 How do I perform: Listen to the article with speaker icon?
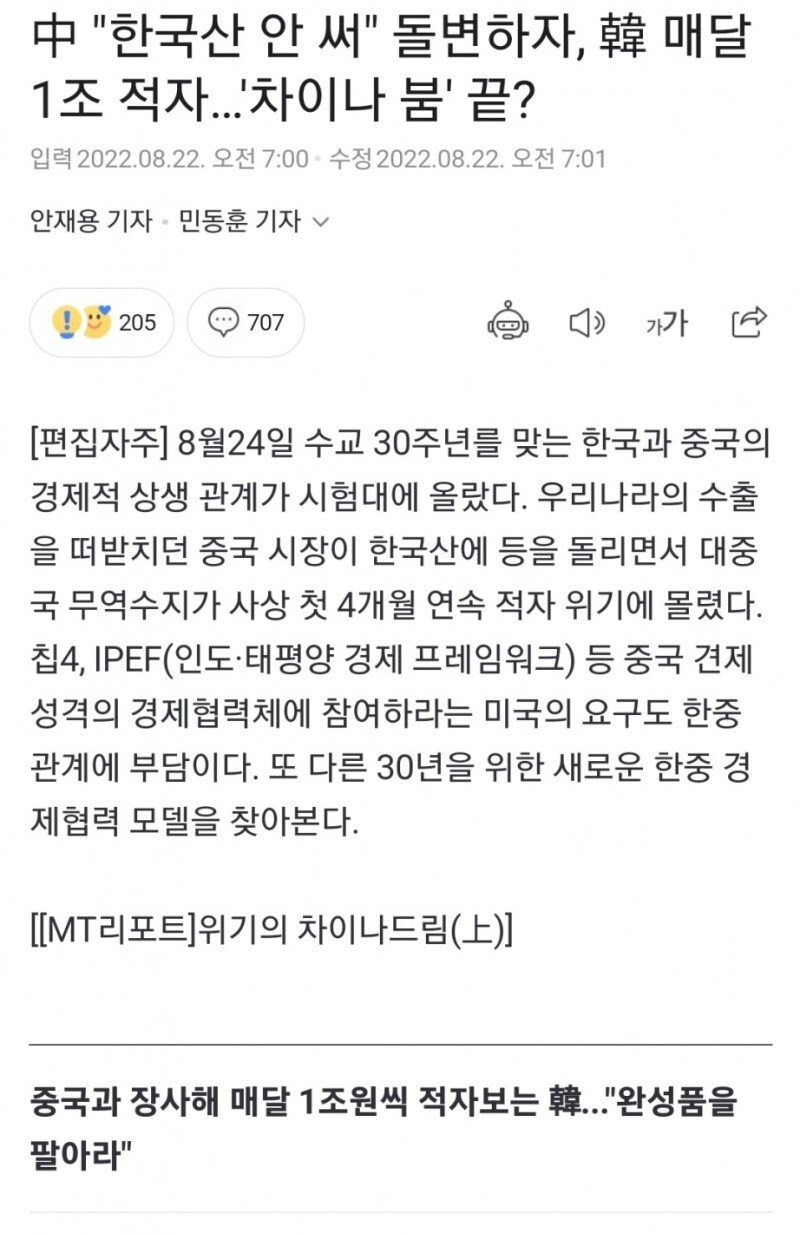(587, 322)
